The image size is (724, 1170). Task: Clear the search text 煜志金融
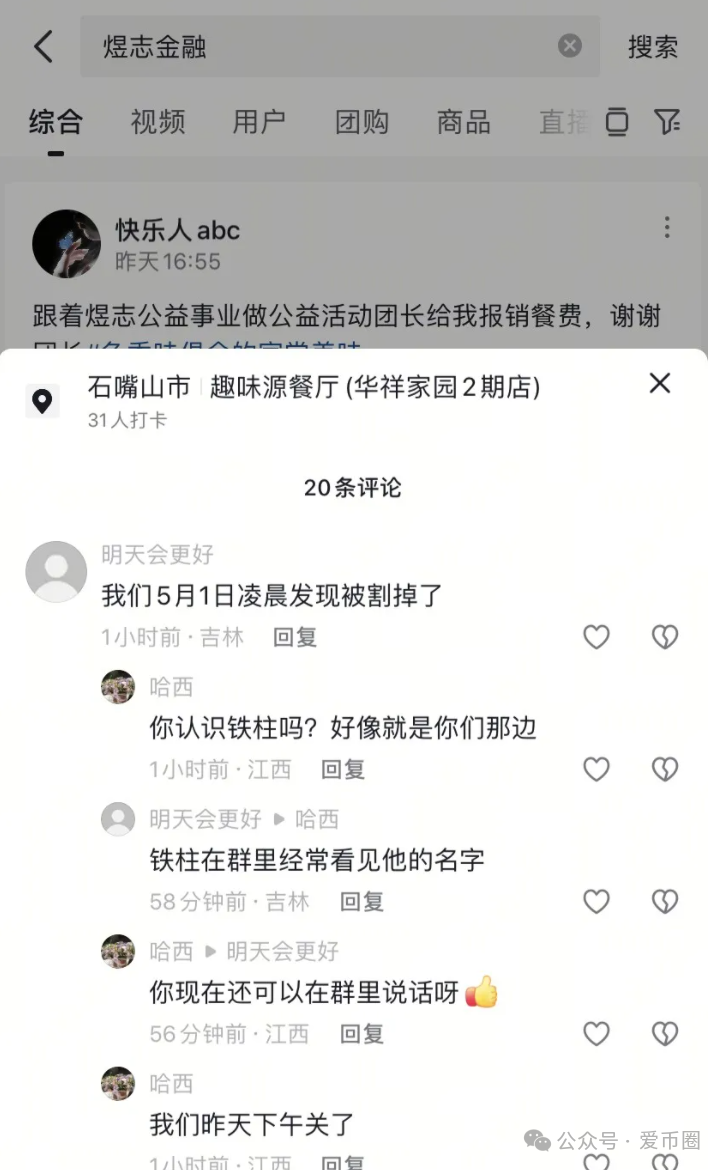569,46
